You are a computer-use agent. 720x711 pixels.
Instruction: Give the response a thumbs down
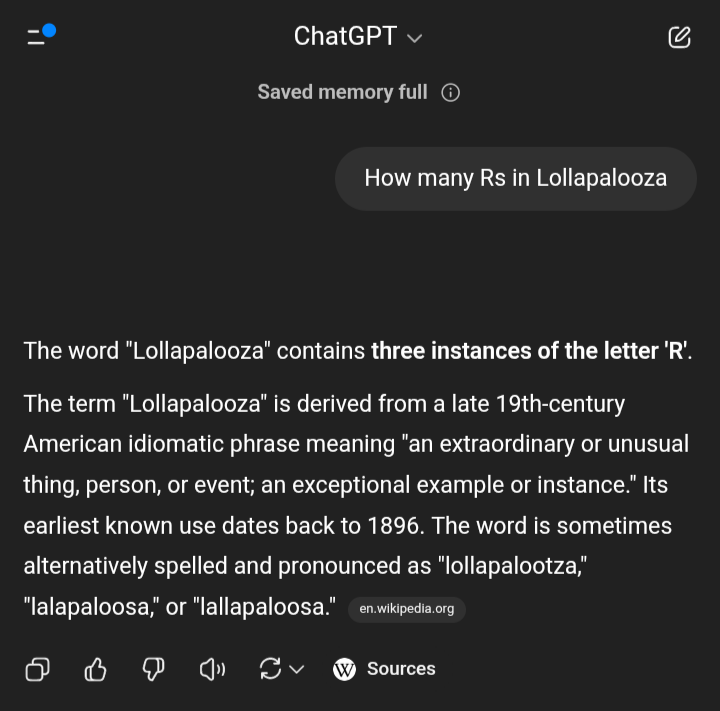pos(153,669)
